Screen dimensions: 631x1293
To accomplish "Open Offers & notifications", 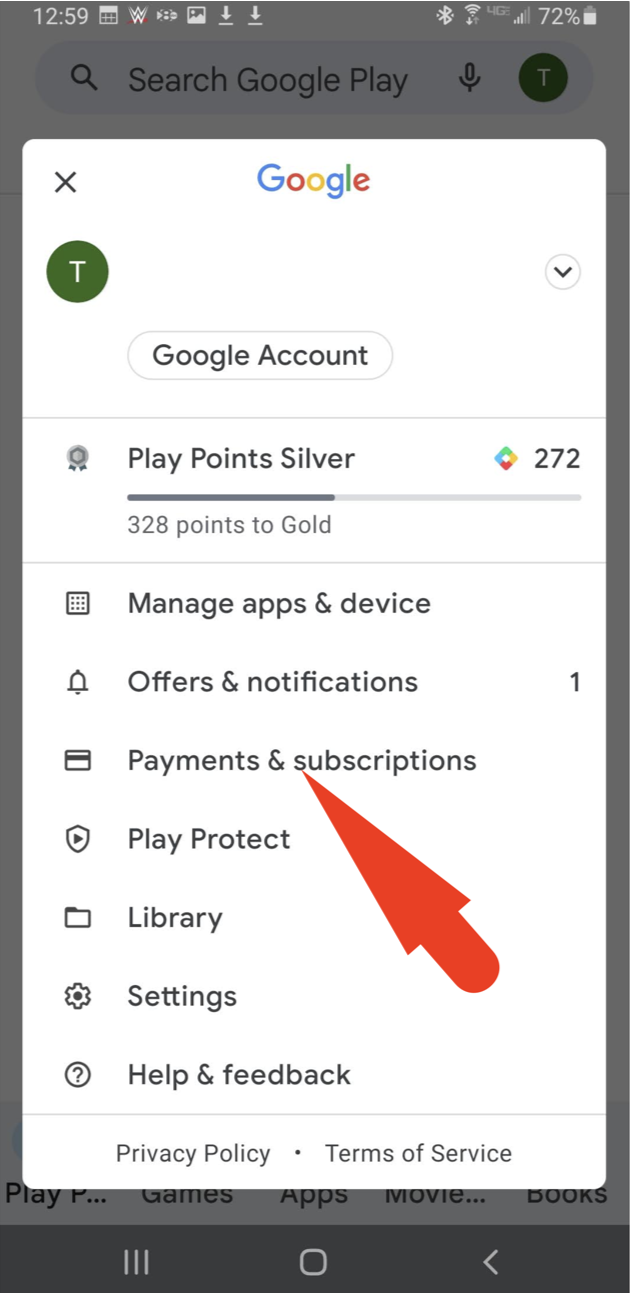I will [272, 682].
